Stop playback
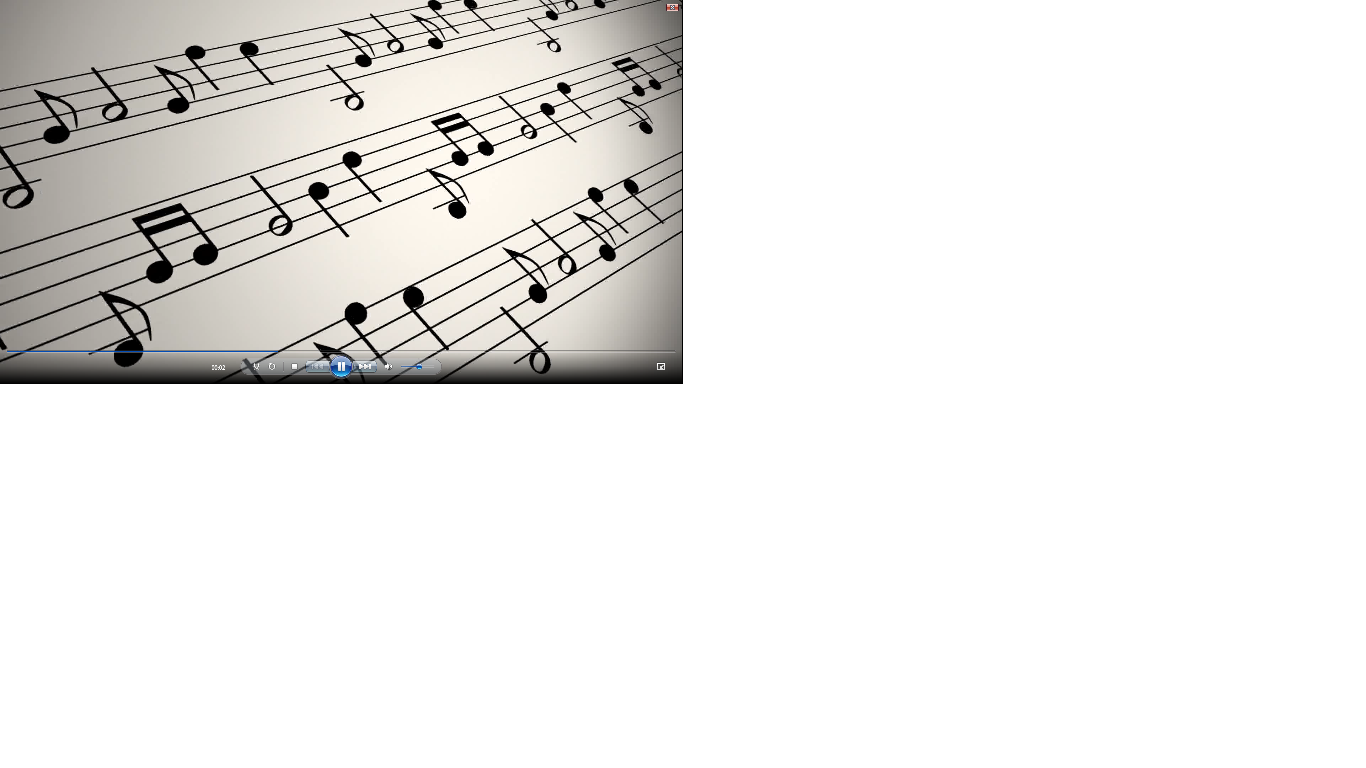1366x768 pixels. point(294,367)
